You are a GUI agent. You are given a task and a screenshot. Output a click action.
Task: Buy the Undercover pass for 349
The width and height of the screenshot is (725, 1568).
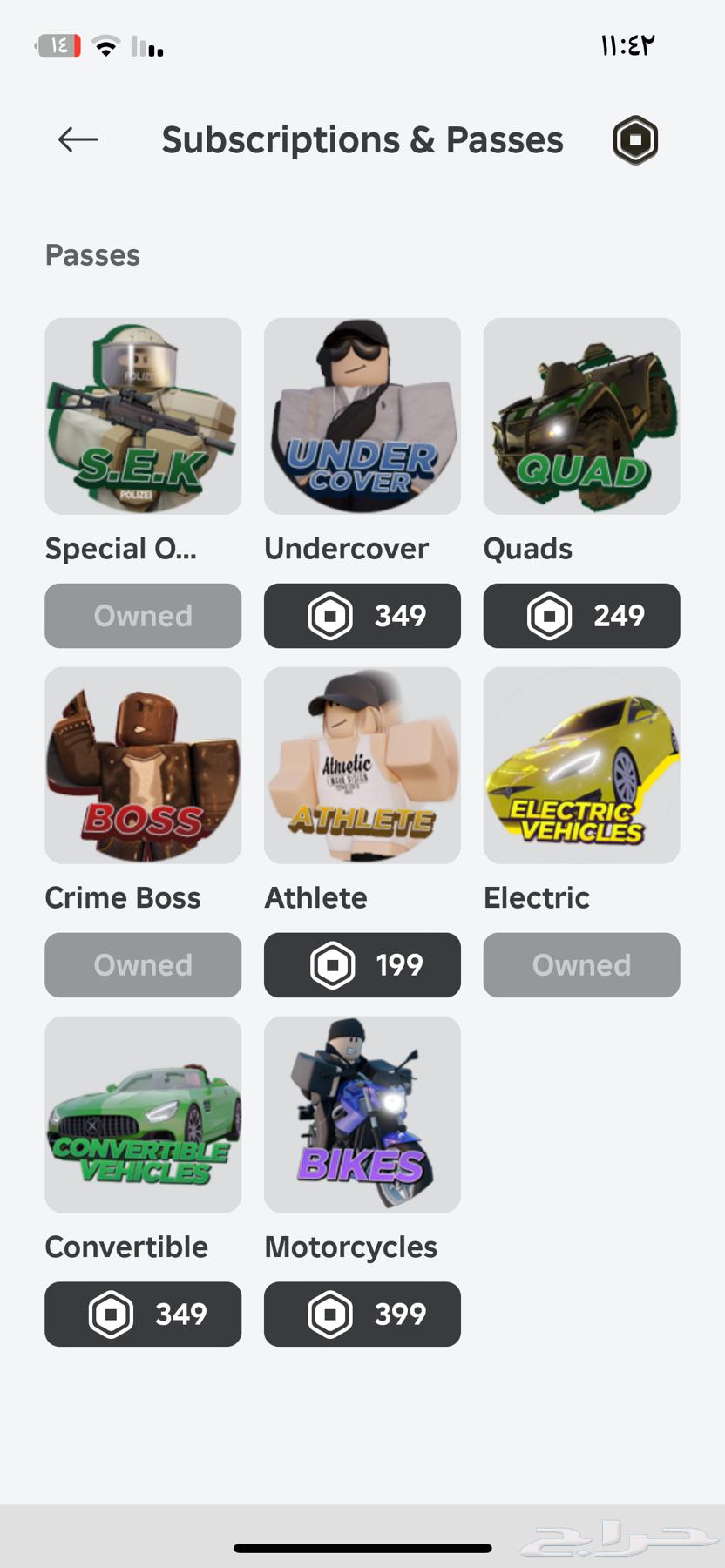[x=362, y=616]
